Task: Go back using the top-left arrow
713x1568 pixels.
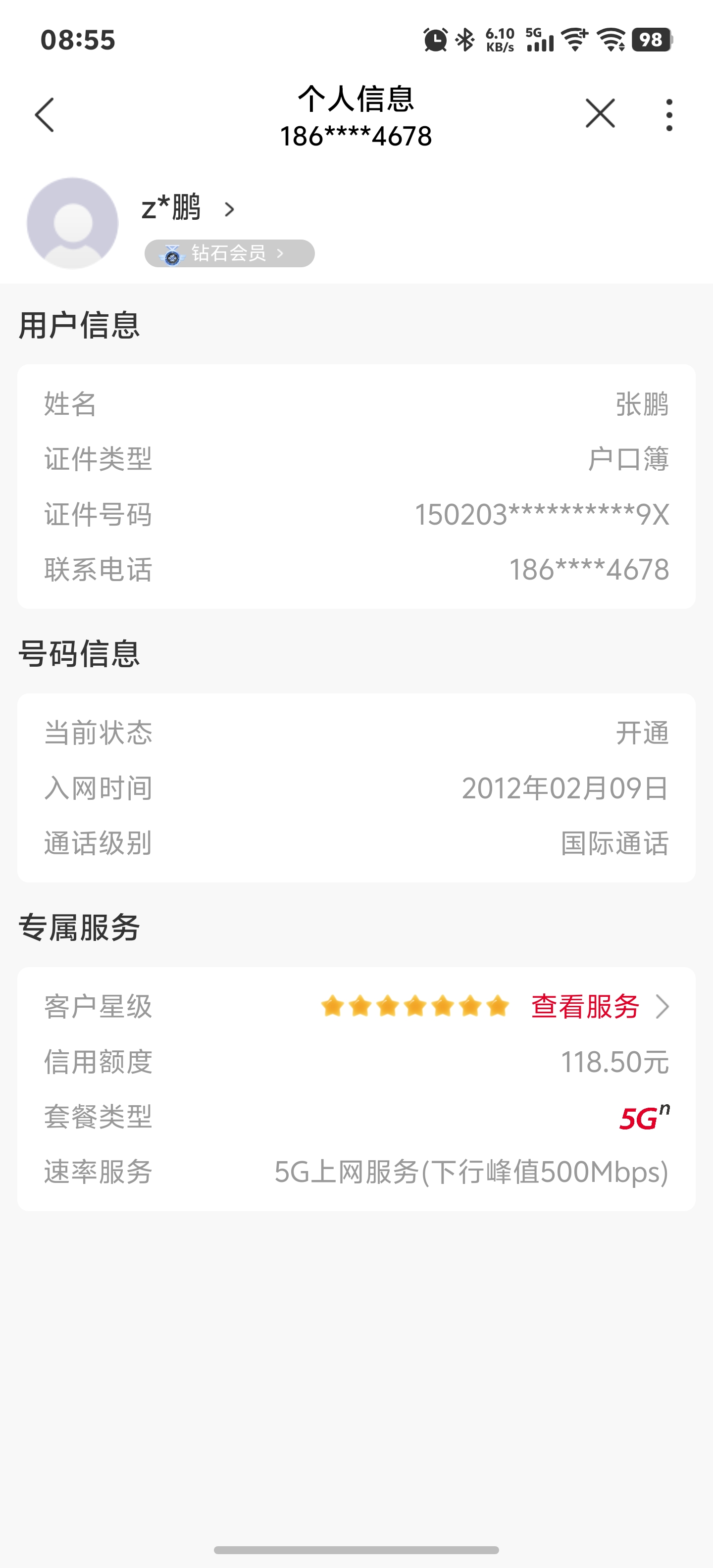Action: [x=45, y=114]
